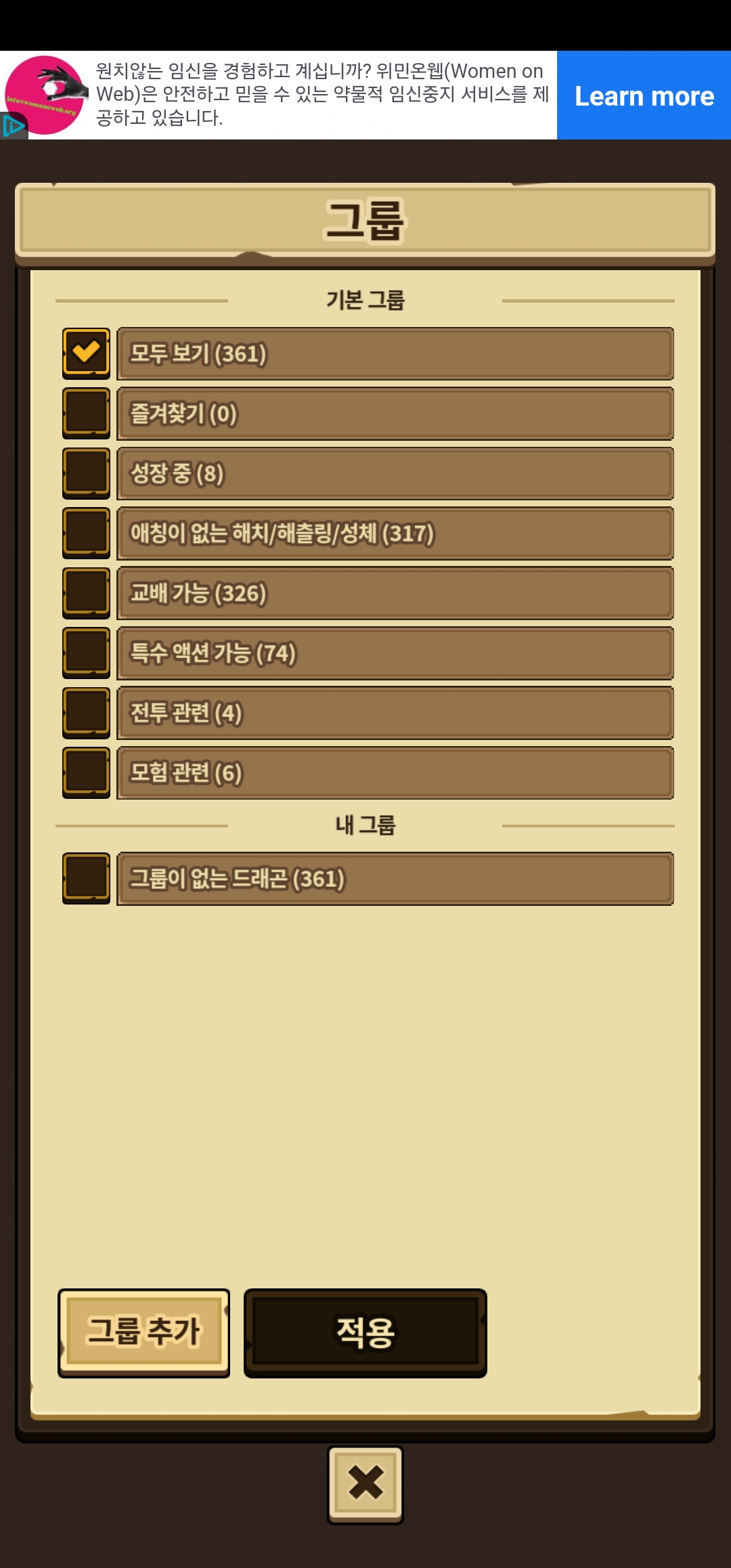Image resolution: width=731 pixels, height=1568 pixels.
Task: Open the ad choices icon
Action: [x=12, y=126]
